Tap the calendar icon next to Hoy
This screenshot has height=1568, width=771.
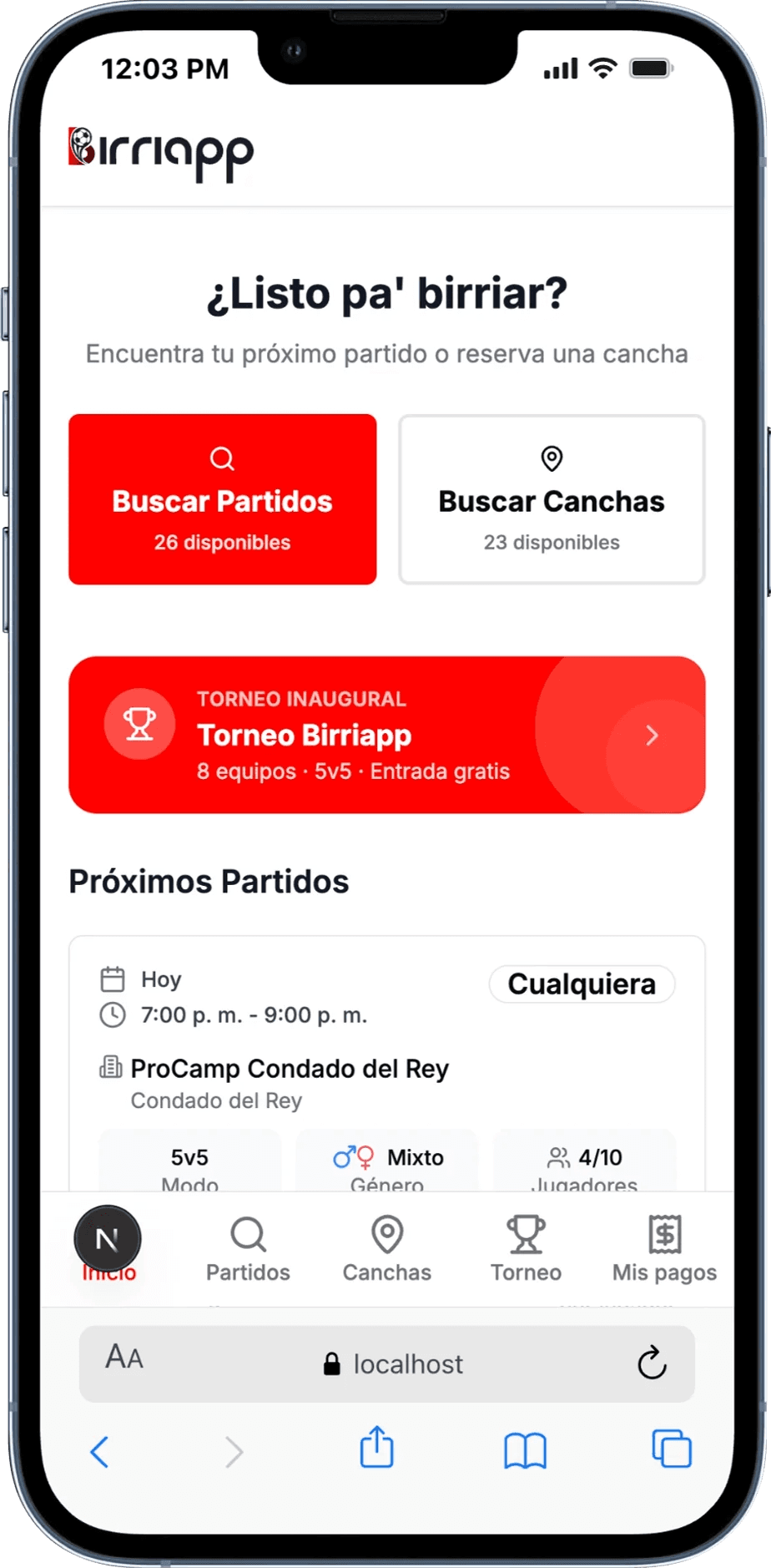pyautogui.click(x=112, y=978)
